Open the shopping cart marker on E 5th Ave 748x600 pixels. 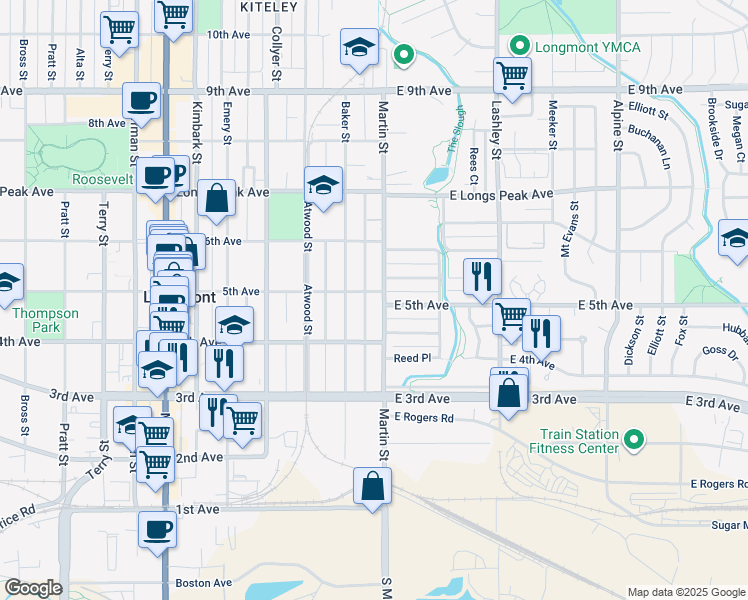[511, 316]
